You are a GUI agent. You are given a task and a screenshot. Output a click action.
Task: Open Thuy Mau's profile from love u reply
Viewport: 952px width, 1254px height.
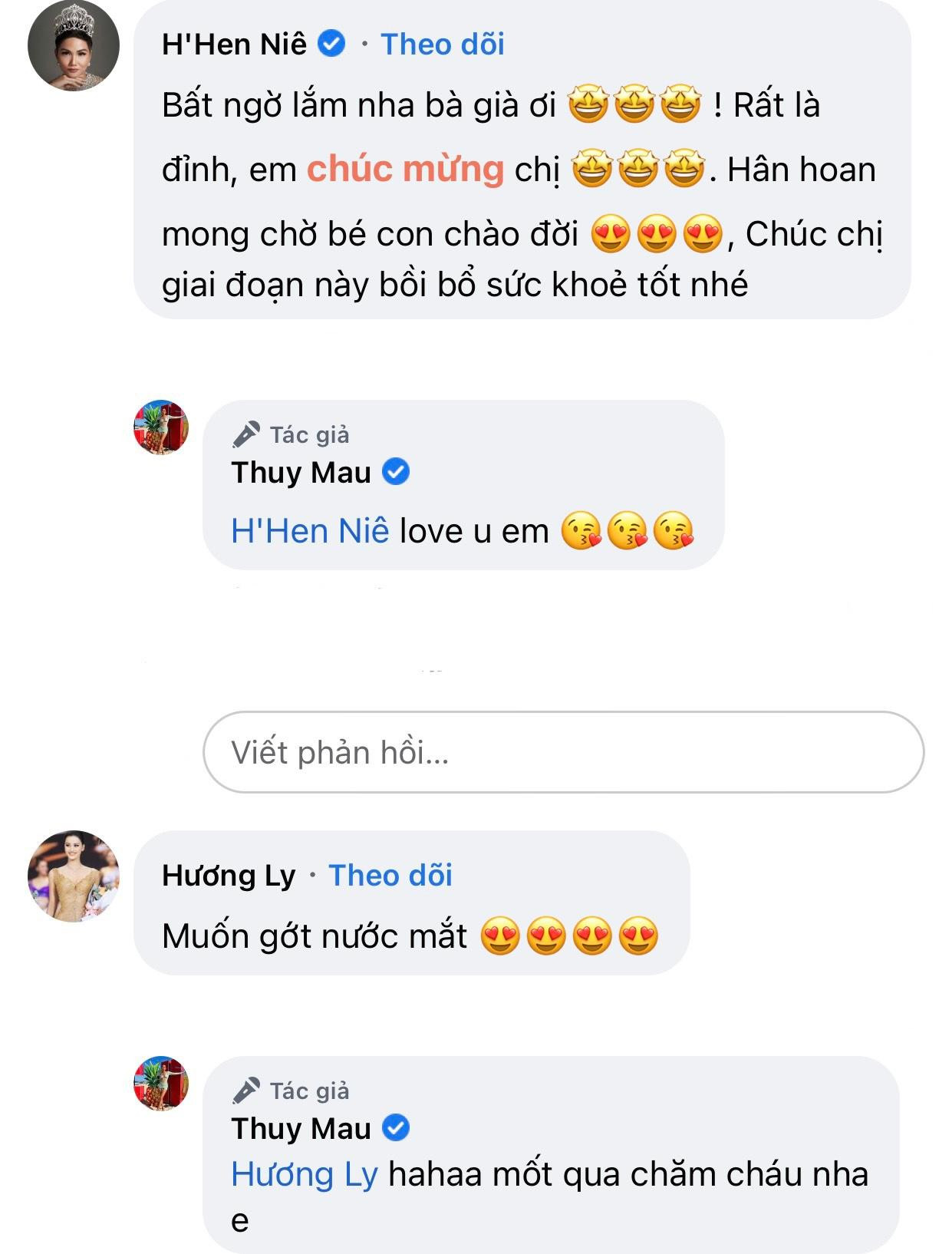point(301,472)
